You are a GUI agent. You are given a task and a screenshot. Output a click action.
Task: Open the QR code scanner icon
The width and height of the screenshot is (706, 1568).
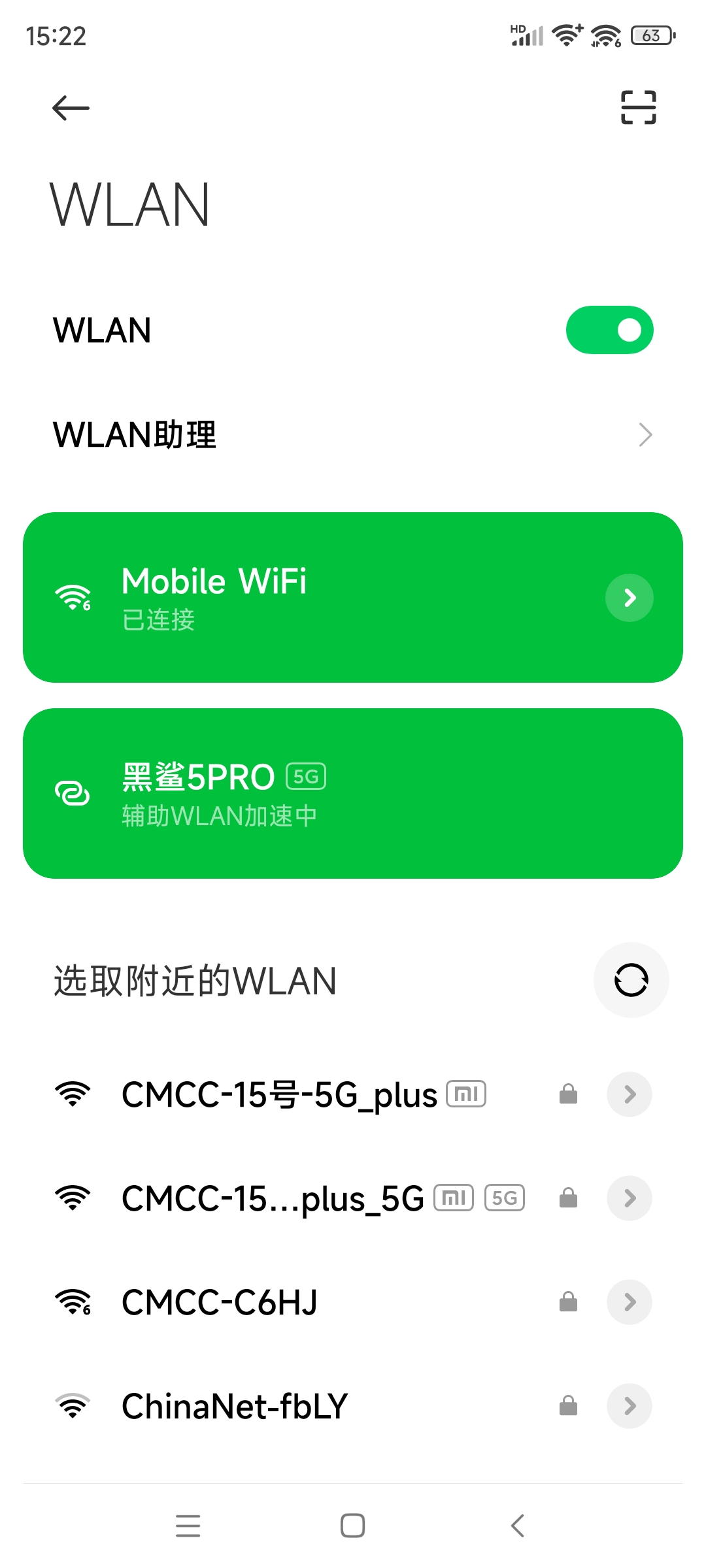coord(638,108)
